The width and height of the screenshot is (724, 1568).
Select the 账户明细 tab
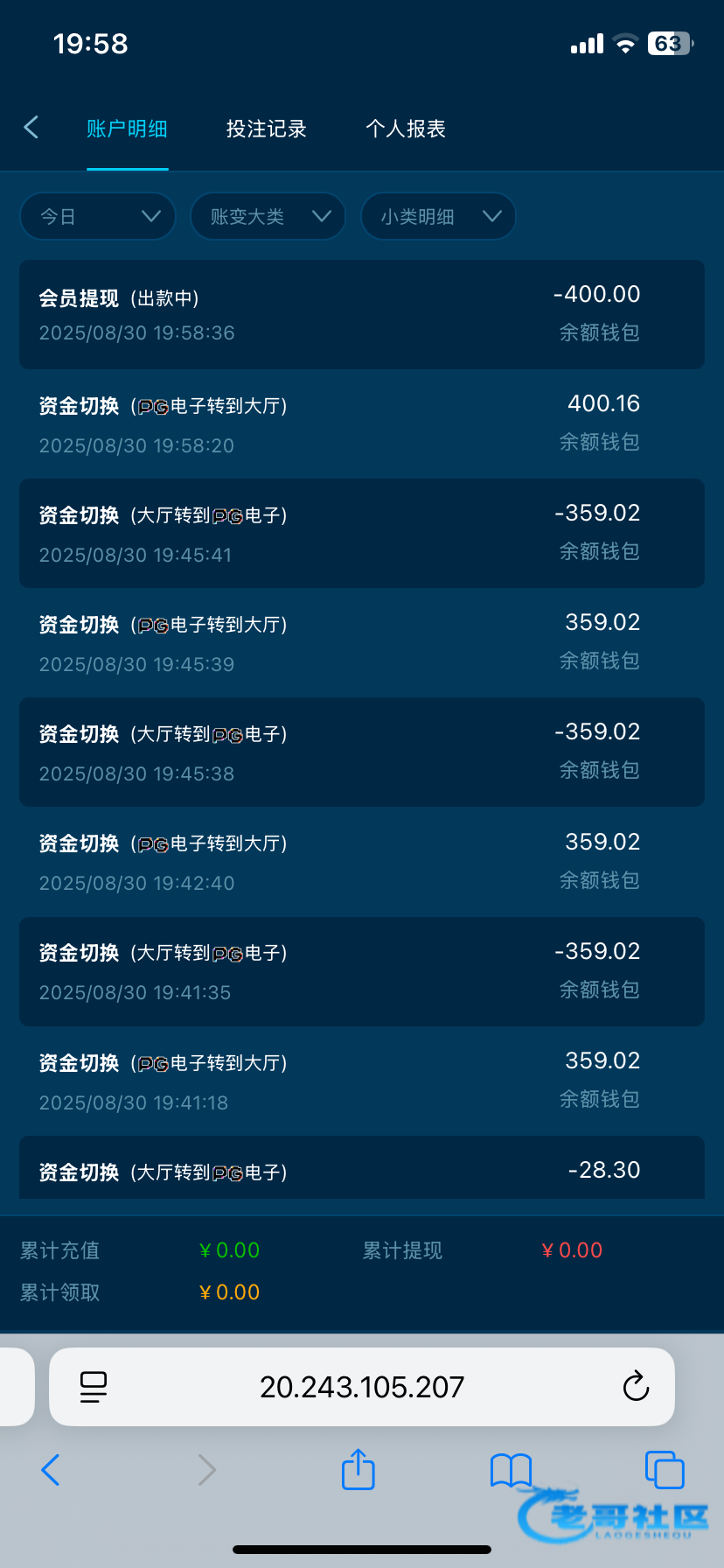tap(127, 129)
